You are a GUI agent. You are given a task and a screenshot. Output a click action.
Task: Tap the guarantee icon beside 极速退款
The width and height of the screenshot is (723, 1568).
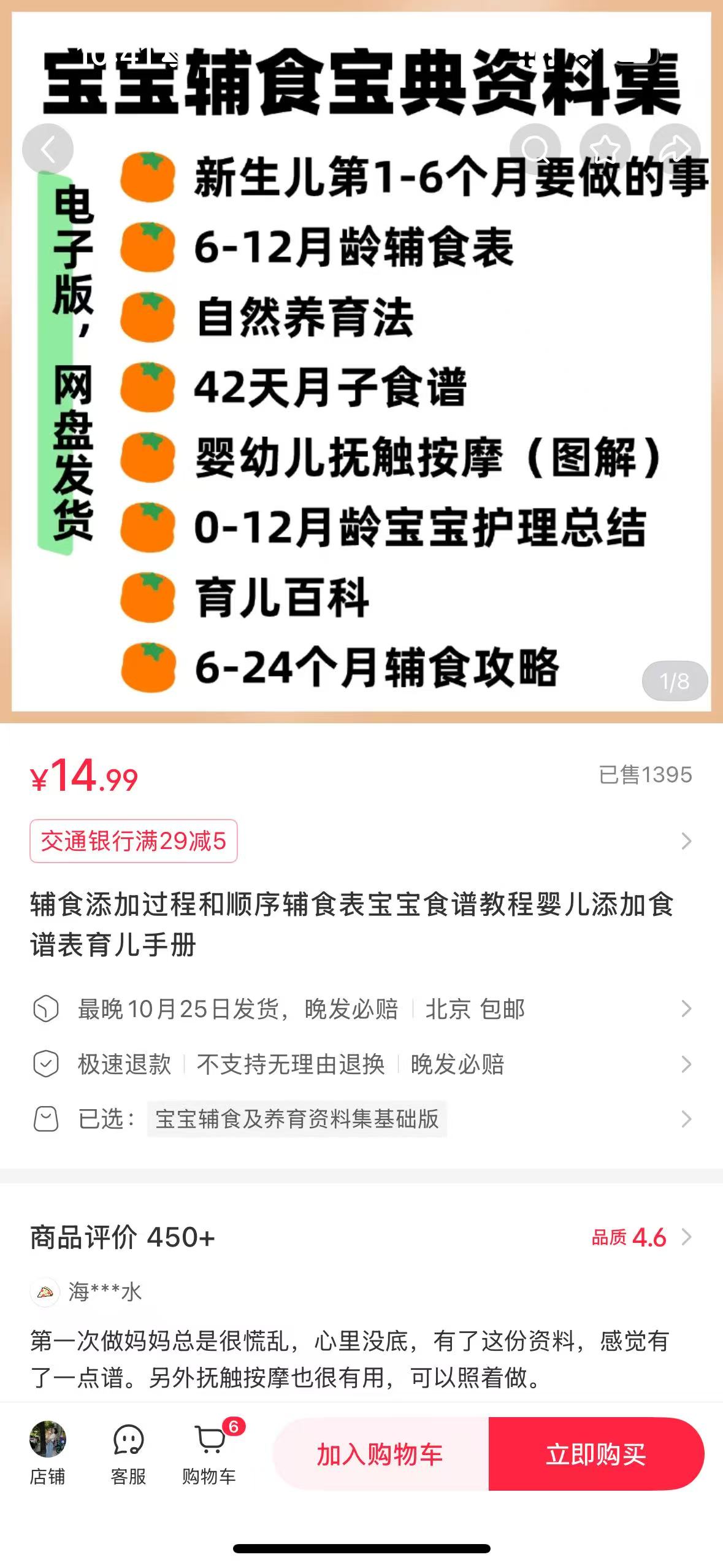coord(47,1064)
